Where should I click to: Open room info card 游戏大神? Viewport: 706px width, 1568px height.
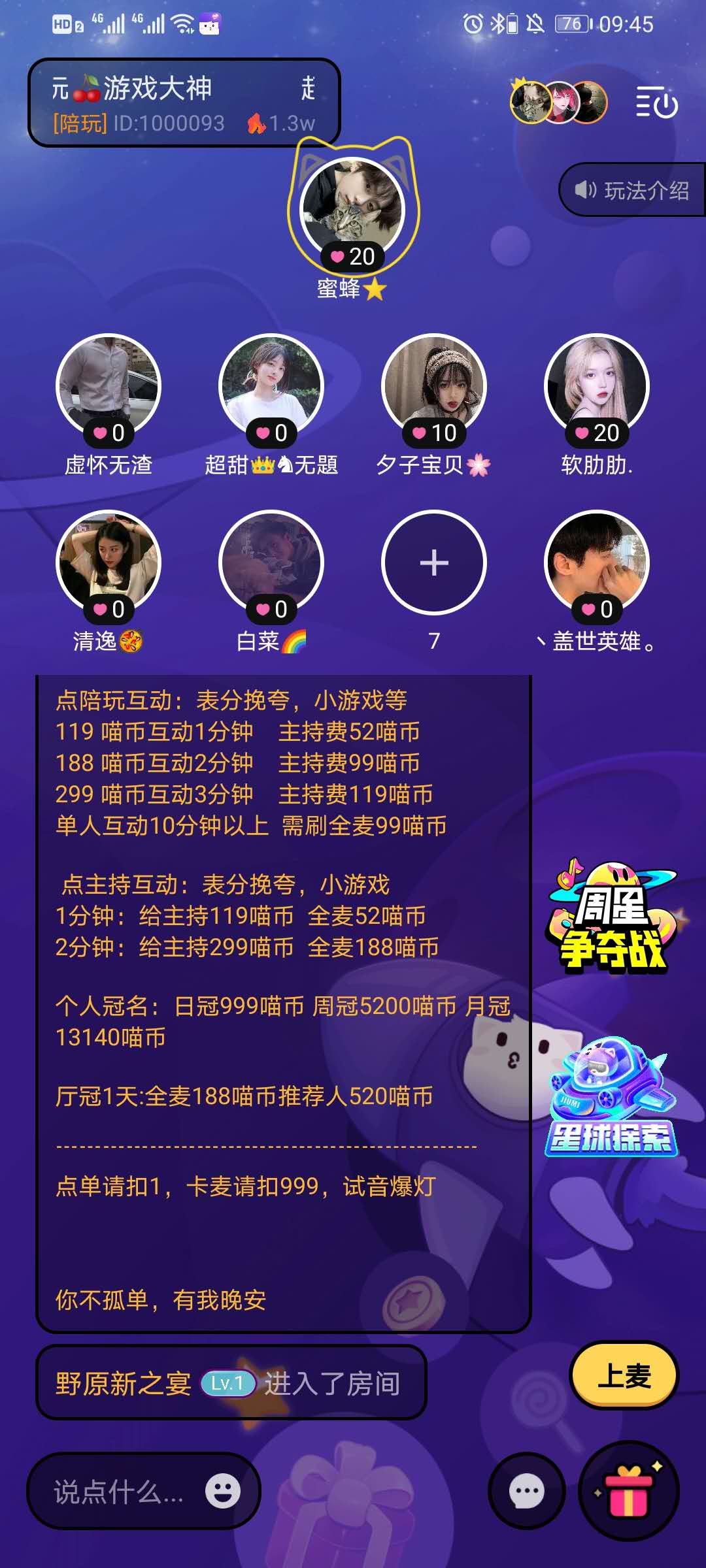183,103
